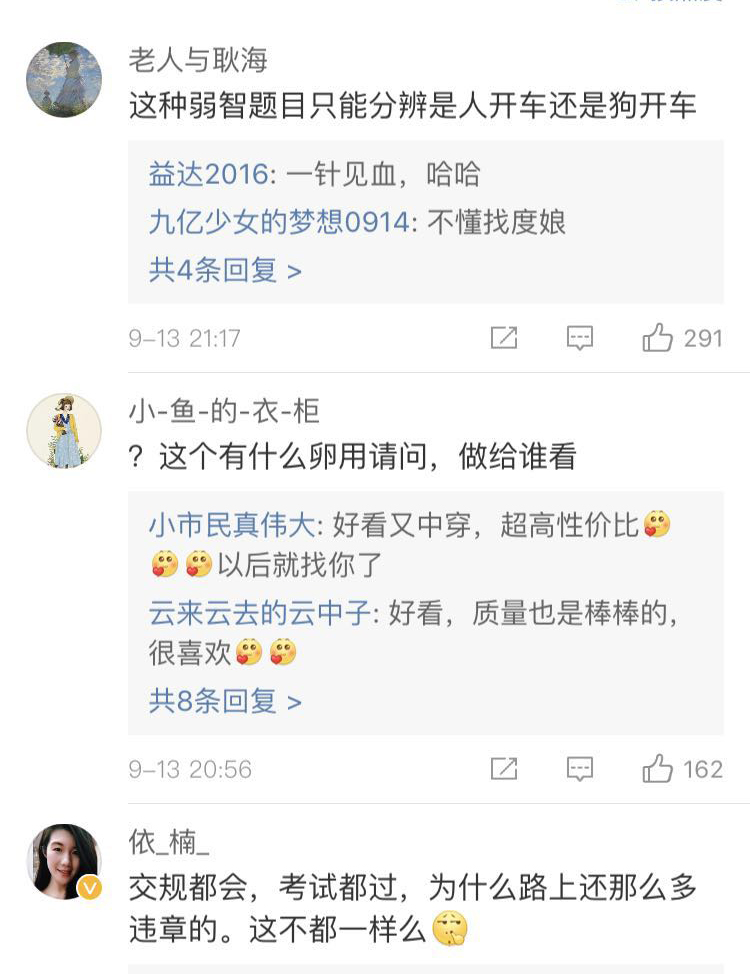
Task: Expand 共4条回复 under 老人与耿海's comment
Action: [x=225, y=270]
